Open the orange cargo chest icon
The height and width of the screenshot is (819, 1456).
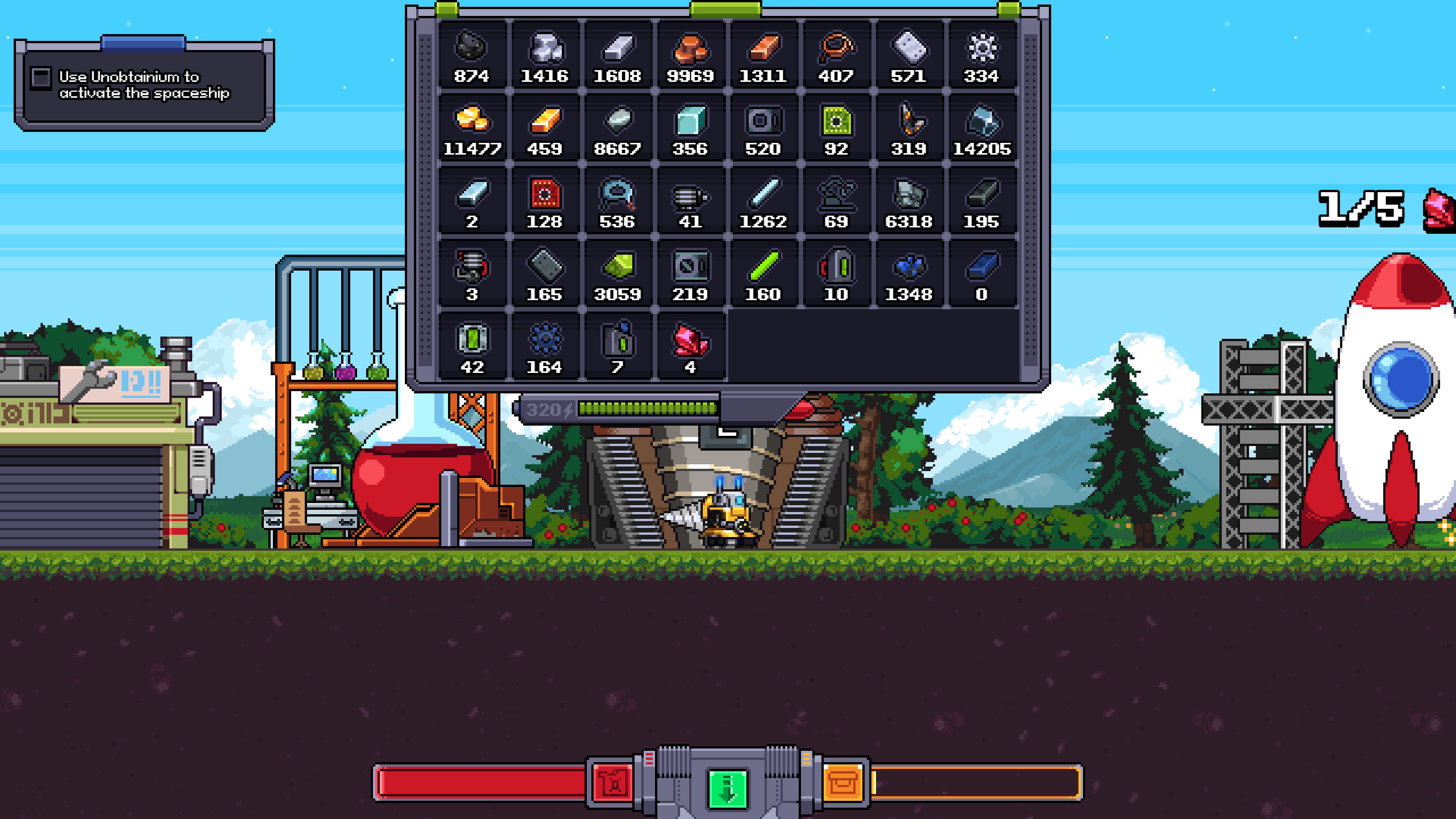coord(842,783)
